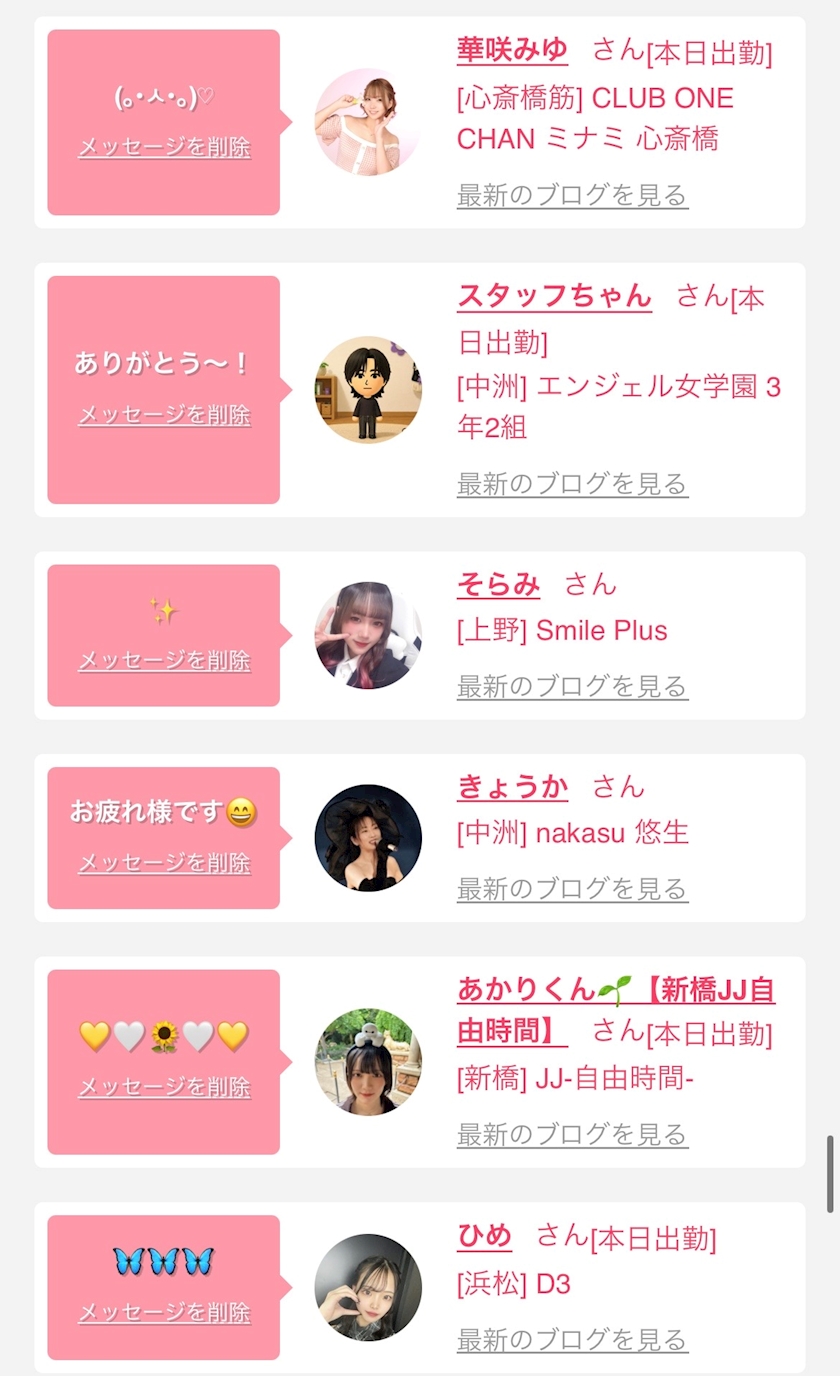Open 華咲みゆ's profile name link
The image size is (840, 1376).
click(x=512, y=49)
